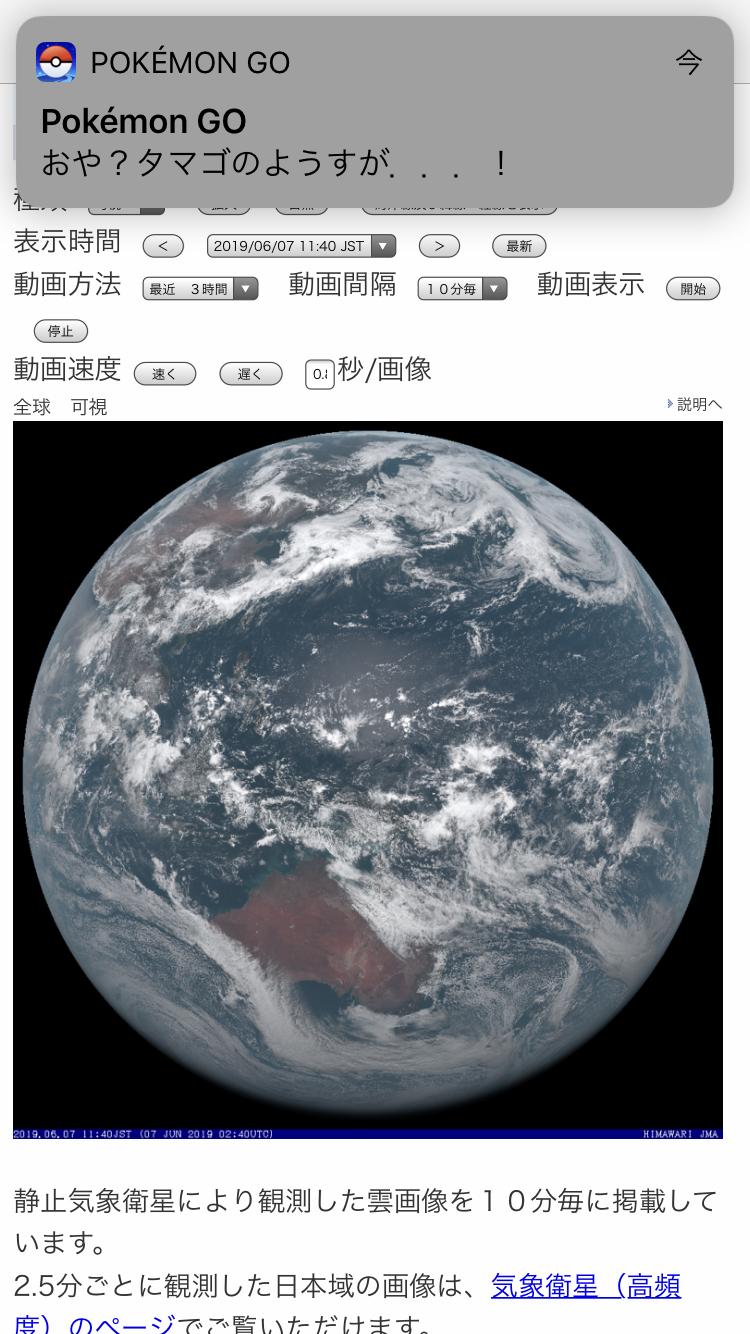Open the display time dropdown
Image resolution: width=750 pixels, height=1334 pixels.
coord(301,246)
